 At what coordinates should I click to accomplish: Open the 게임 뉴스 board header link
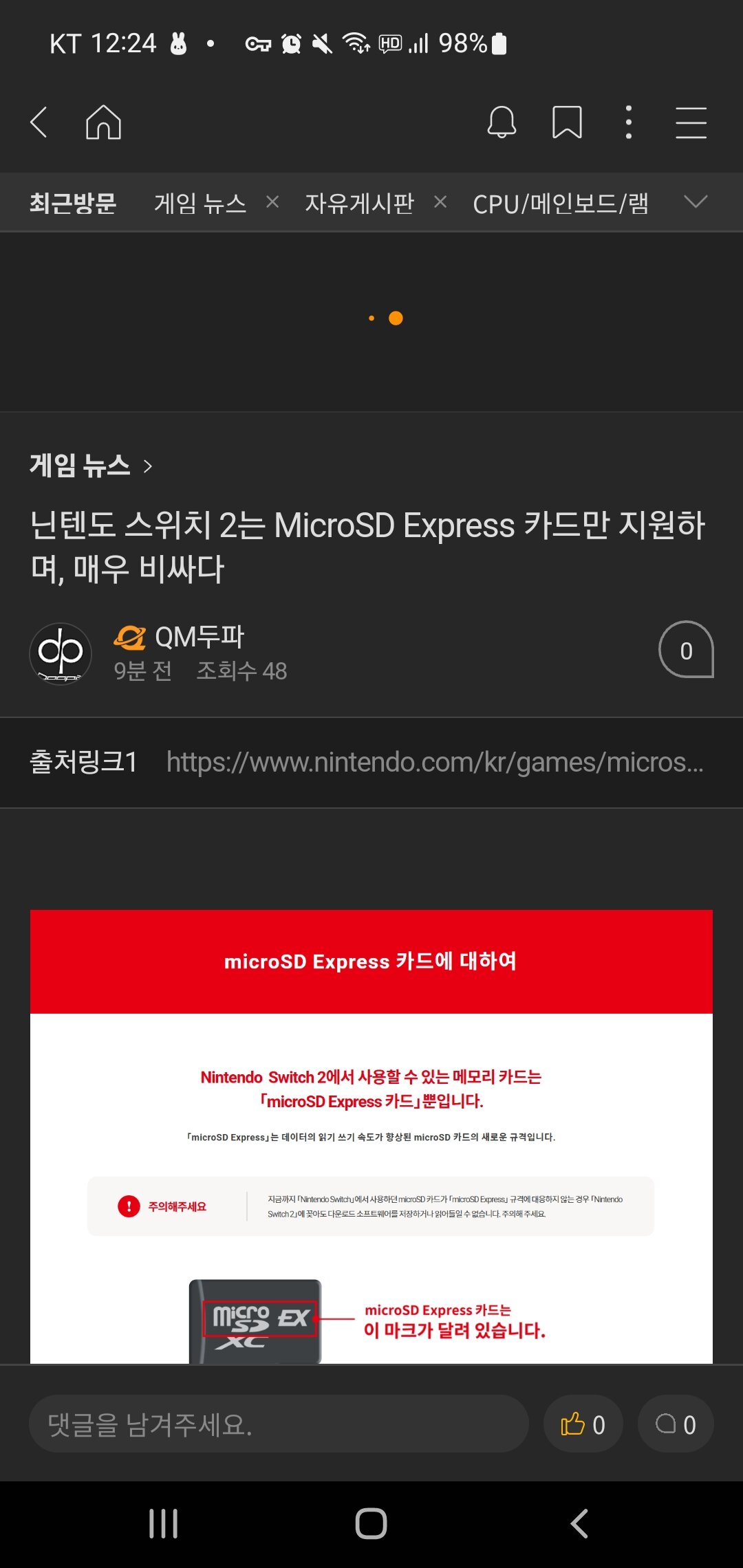[89, 466]
